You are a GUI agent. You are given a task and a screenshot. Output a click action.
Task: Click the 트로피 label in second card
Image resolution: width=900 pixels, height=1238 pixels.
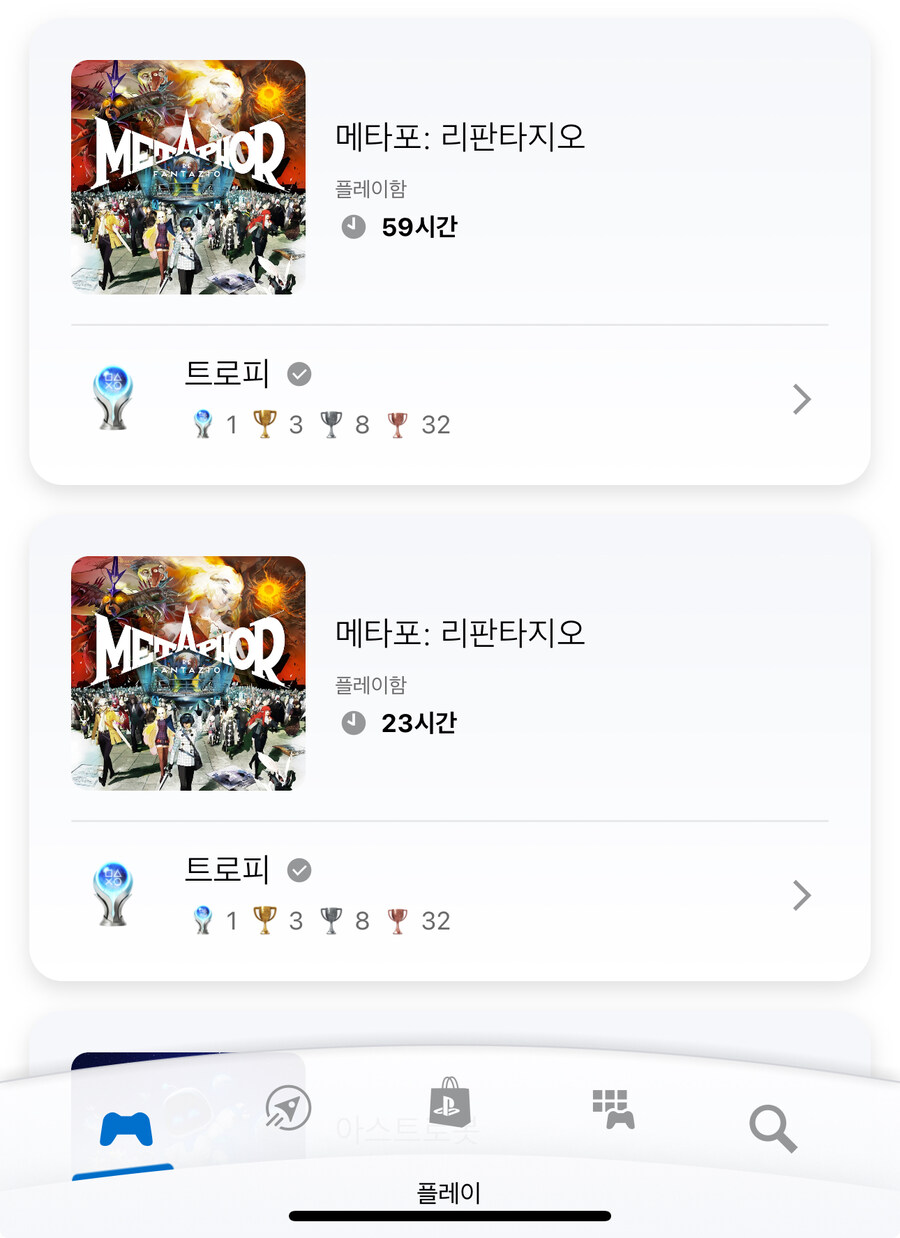[x=226, y=869]
